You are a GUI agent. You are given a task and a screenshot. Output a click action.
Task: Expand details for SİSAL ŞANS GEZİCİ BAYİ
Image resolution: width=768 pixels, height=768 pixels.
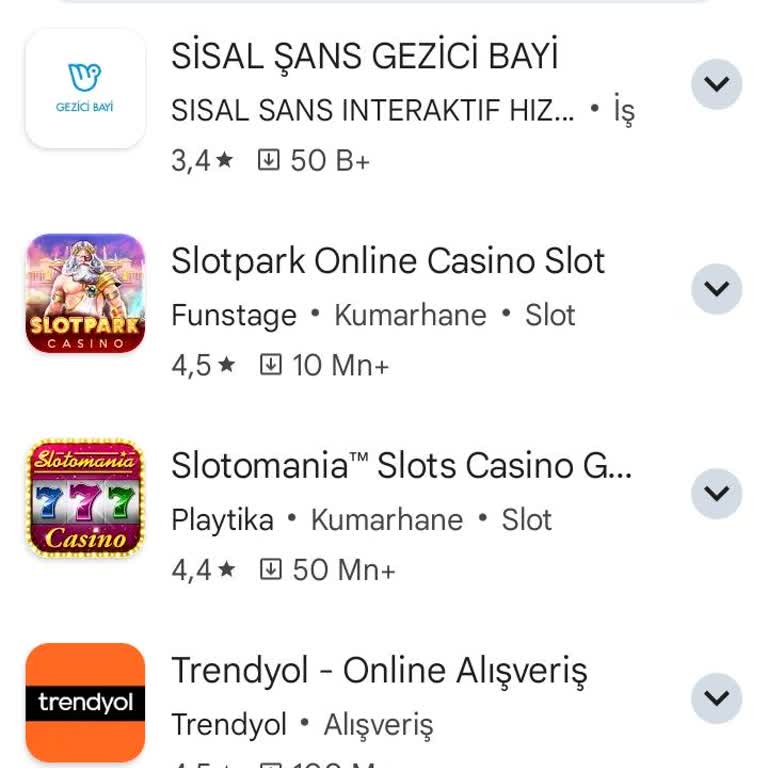pyautogui.click(x=716, y=84)
